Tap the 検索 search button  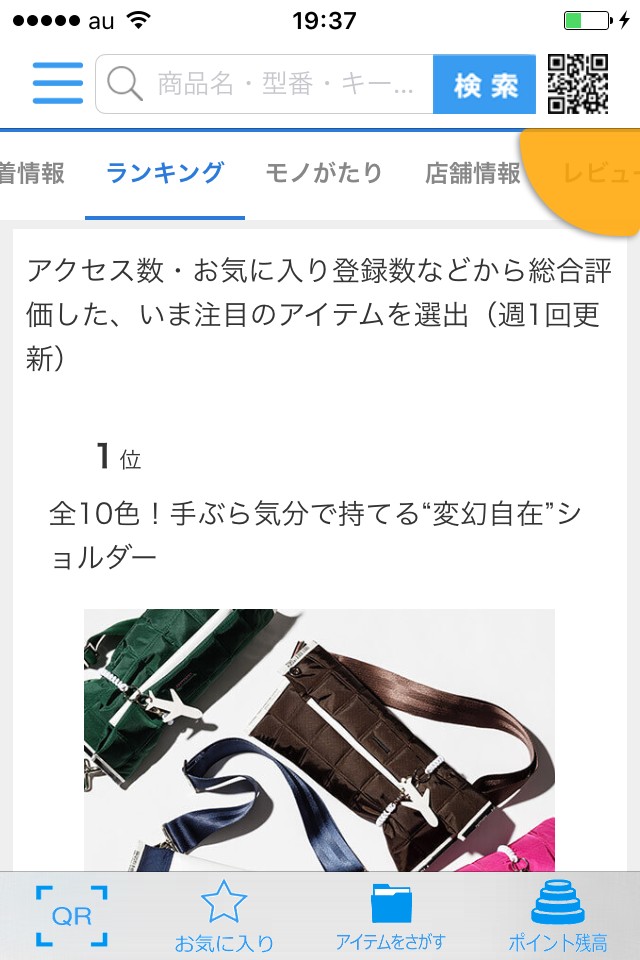point(486,84)
